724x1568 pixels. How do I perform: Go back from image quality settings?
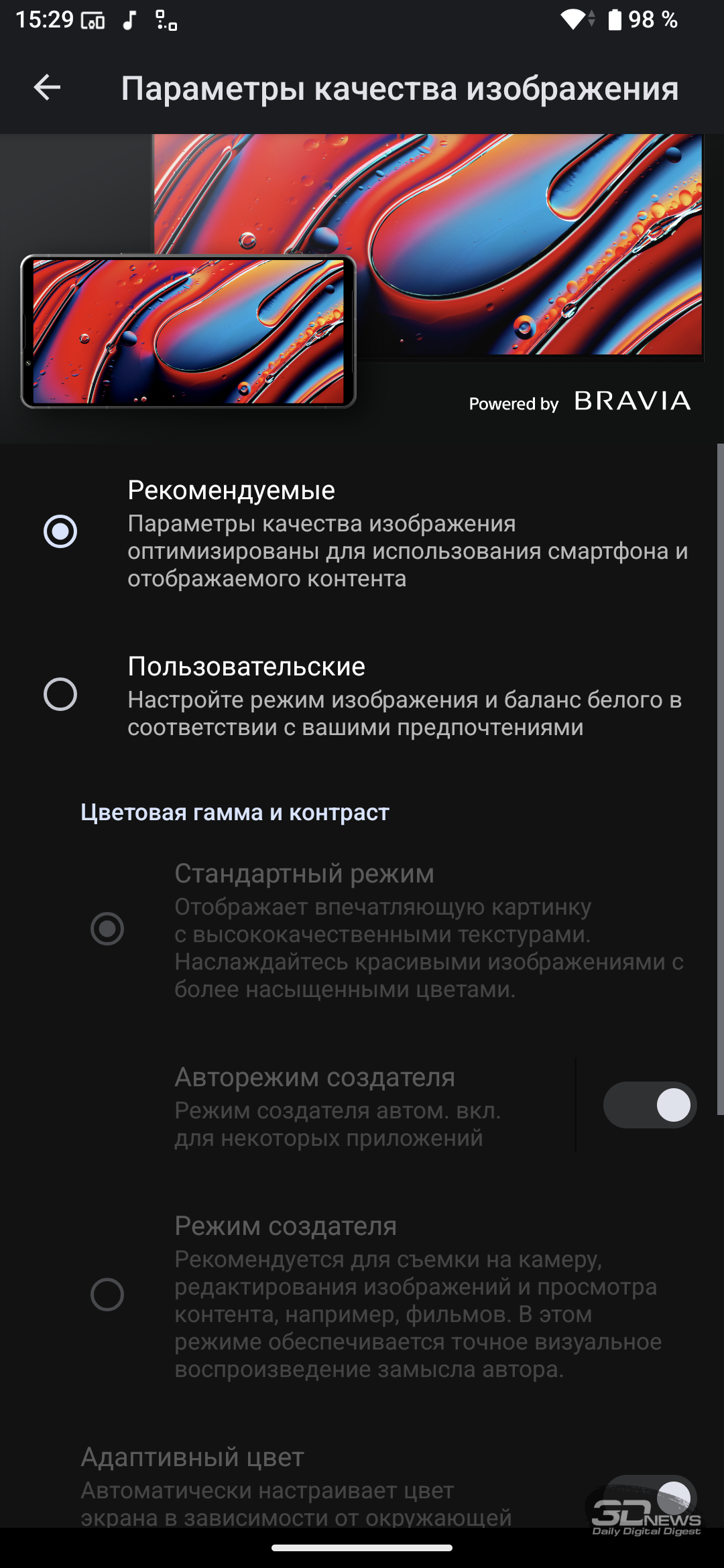47,88
